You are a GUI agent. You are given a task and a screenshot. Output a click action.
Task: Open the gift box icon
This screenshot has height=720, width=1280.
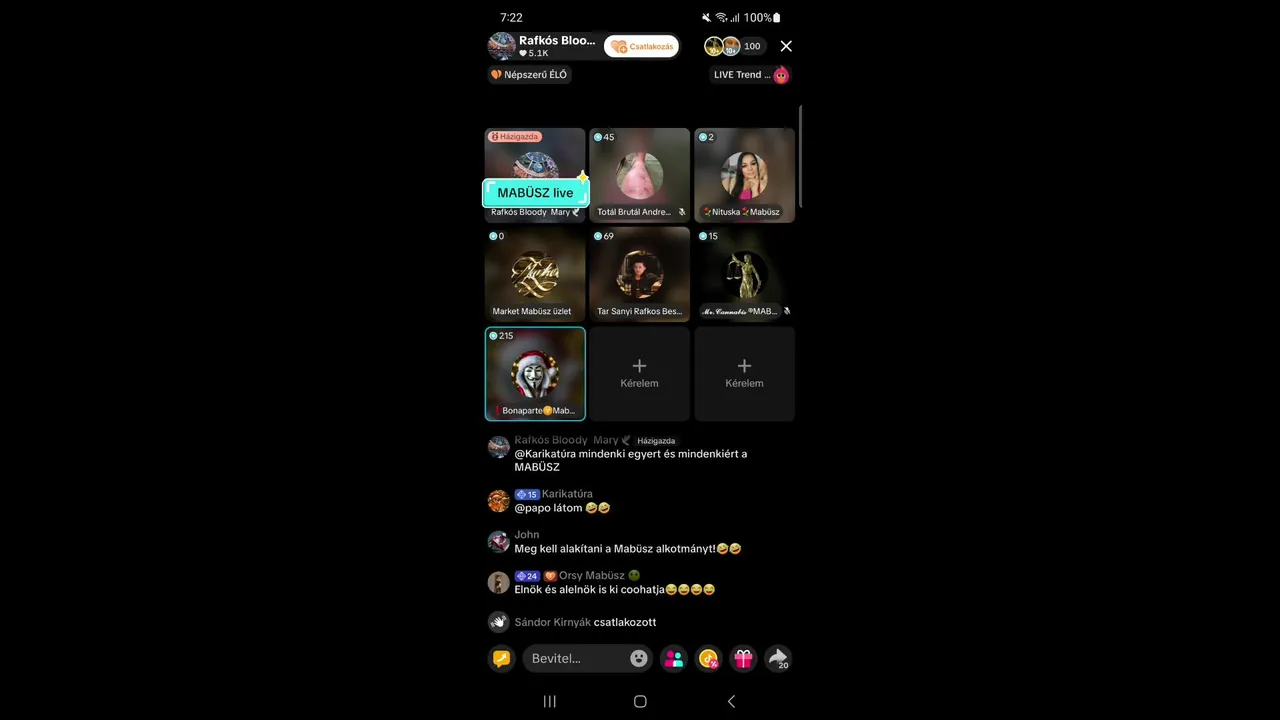(743, 658)
